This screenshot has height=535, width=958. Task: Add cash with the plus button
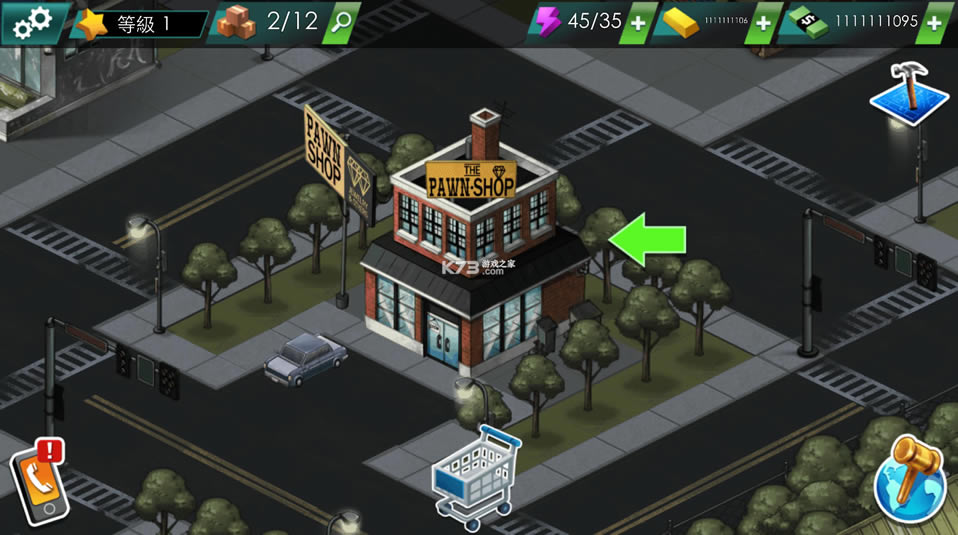pos(933,23)
